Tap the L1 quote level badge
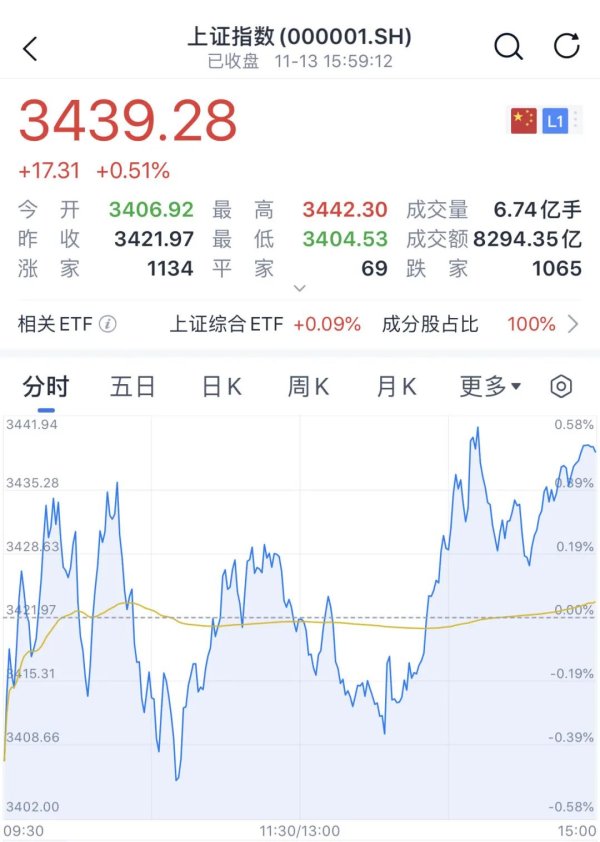 pos(554,121)
